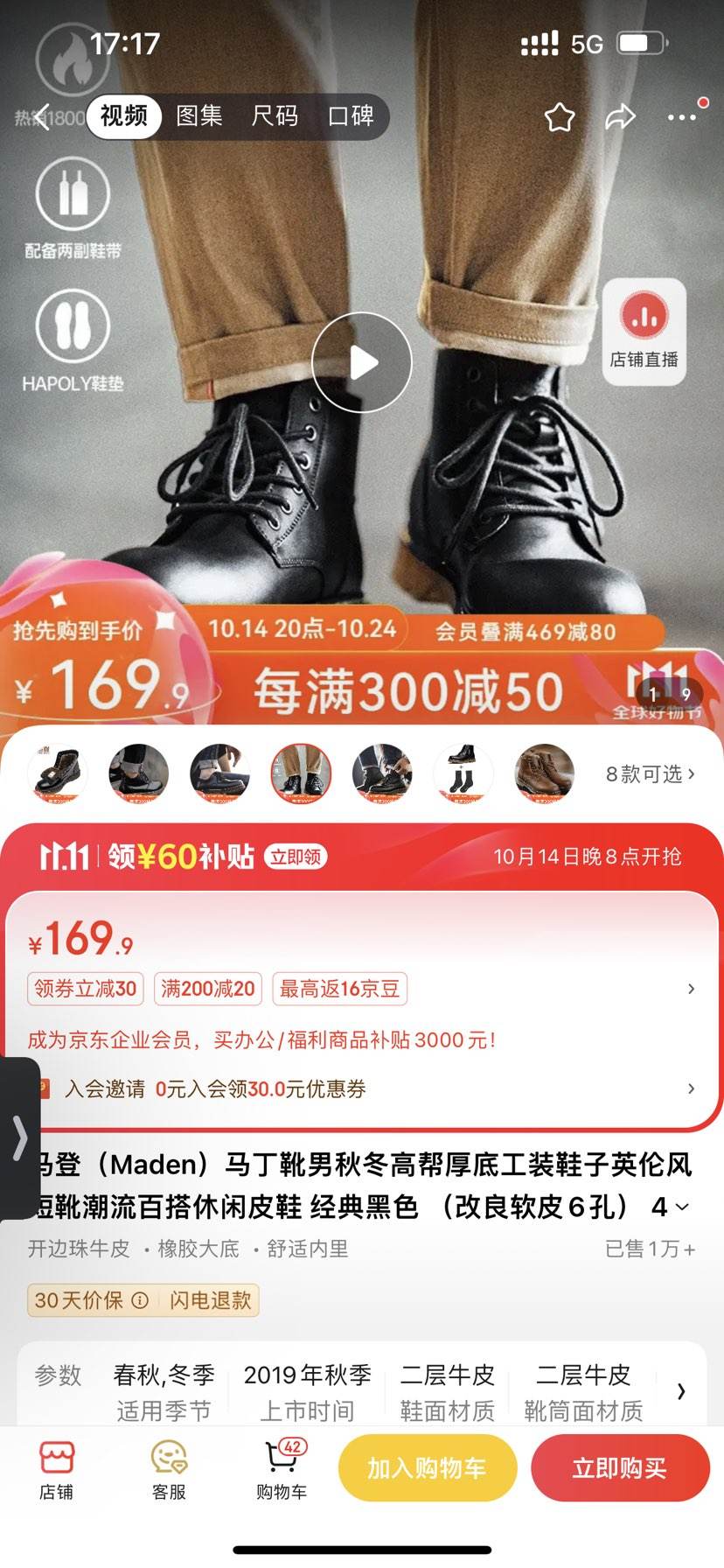Tap the 领券立减30 coupon chip
The image size is (724, 1568).
pos(86,989)
